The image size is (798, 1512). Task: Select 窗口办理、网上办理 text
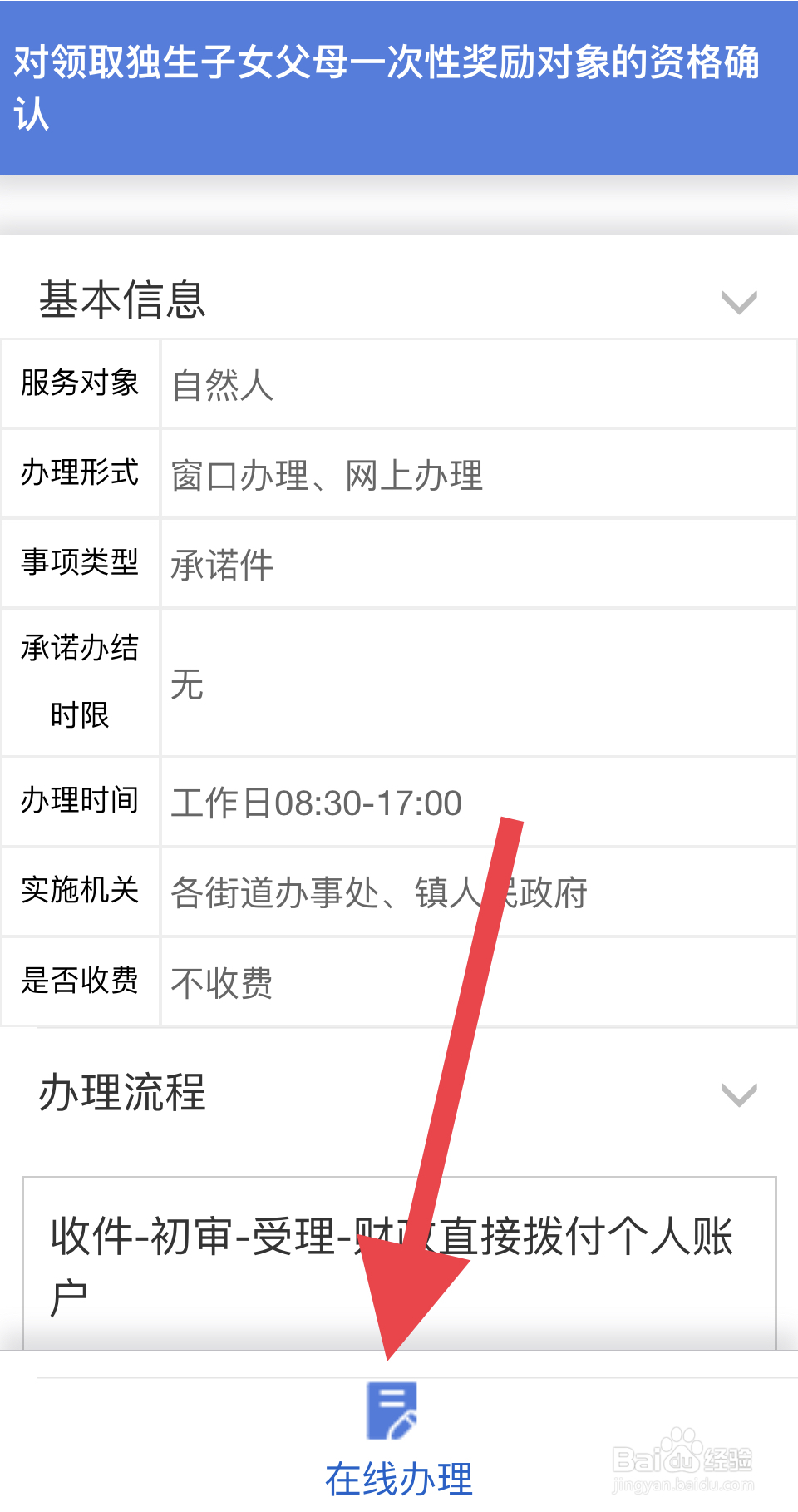(329, 476)
